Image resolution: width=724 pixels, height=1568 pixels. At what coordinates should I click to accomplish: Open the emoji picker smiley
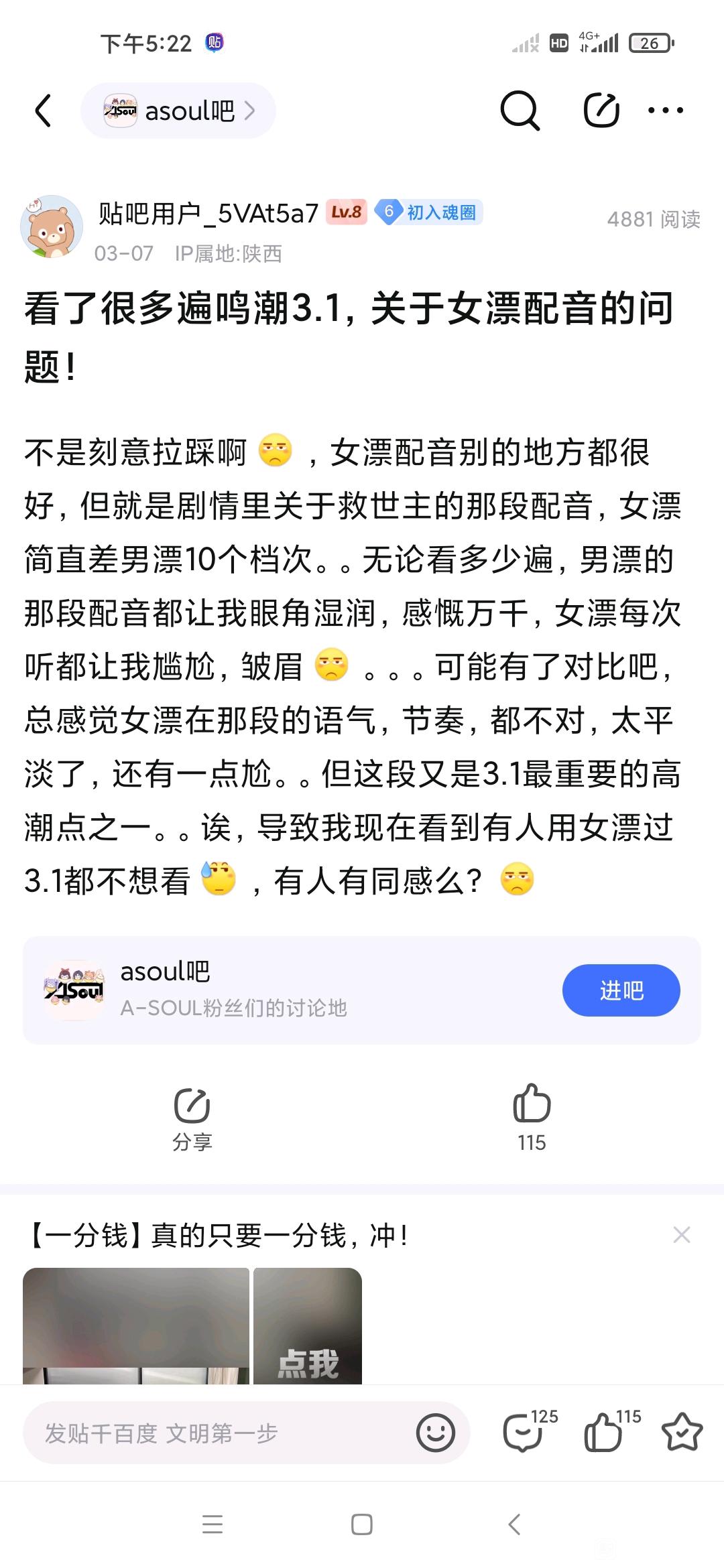click(435, 1433)
